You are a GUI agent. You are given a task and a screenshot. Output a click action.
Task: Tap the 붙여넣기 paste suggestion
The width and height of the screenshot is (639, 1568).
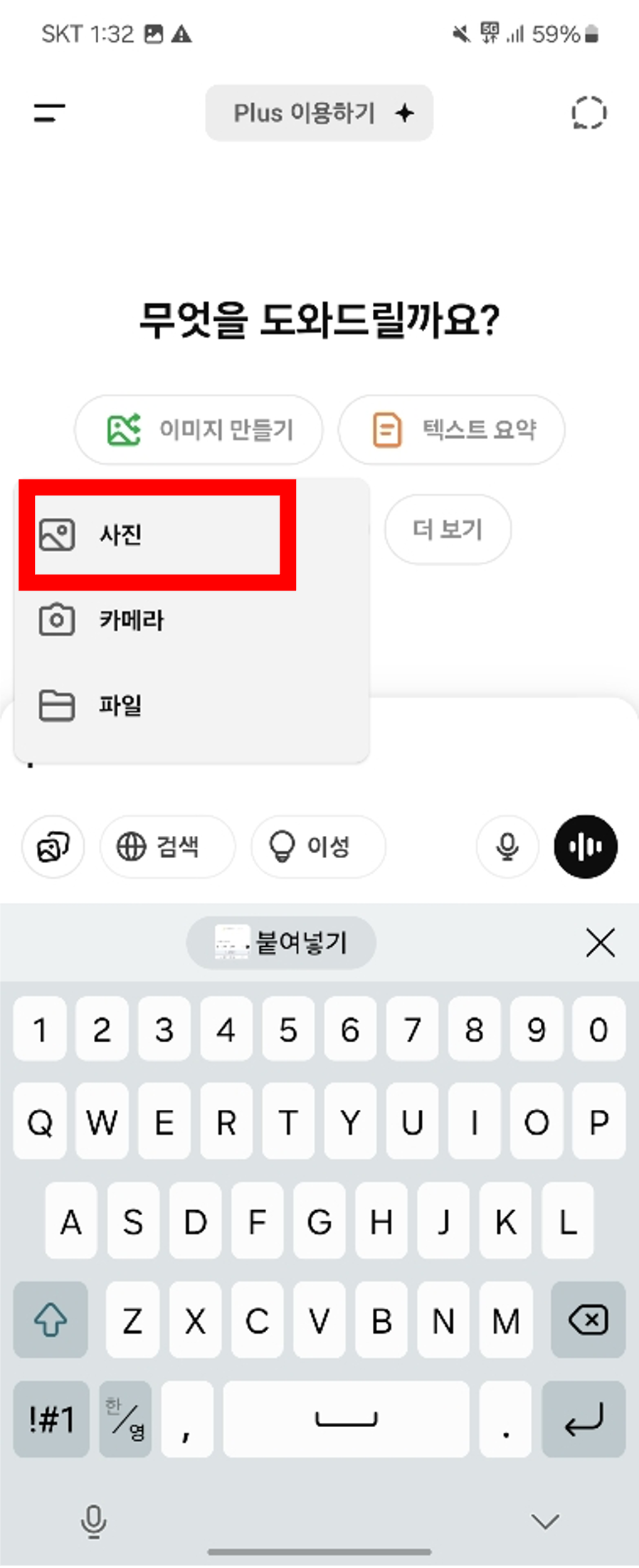coord(280,942)
